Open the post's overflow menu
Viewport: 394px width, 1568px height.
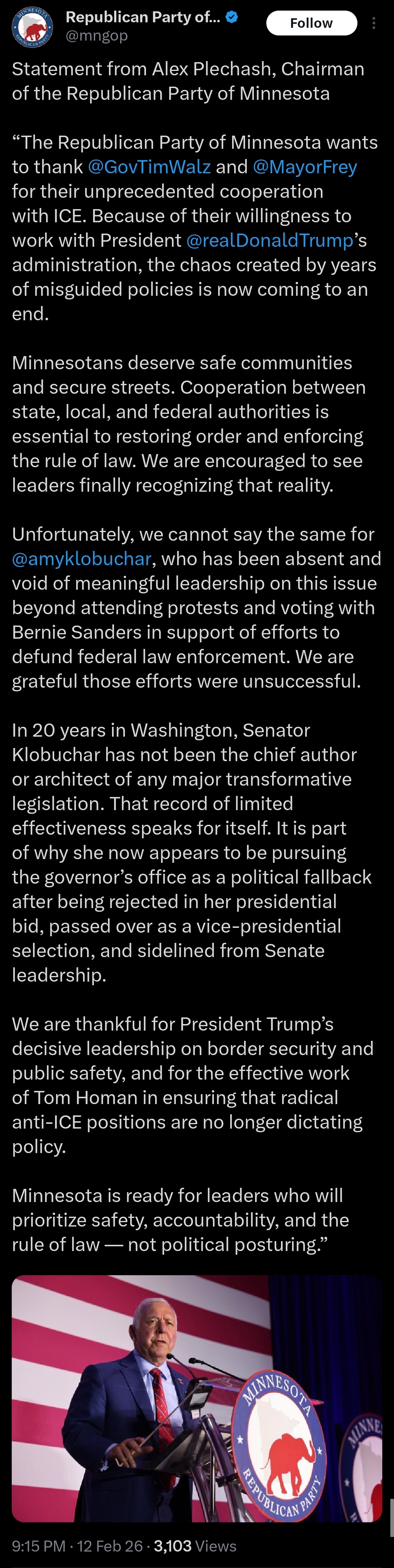point(373,23)
